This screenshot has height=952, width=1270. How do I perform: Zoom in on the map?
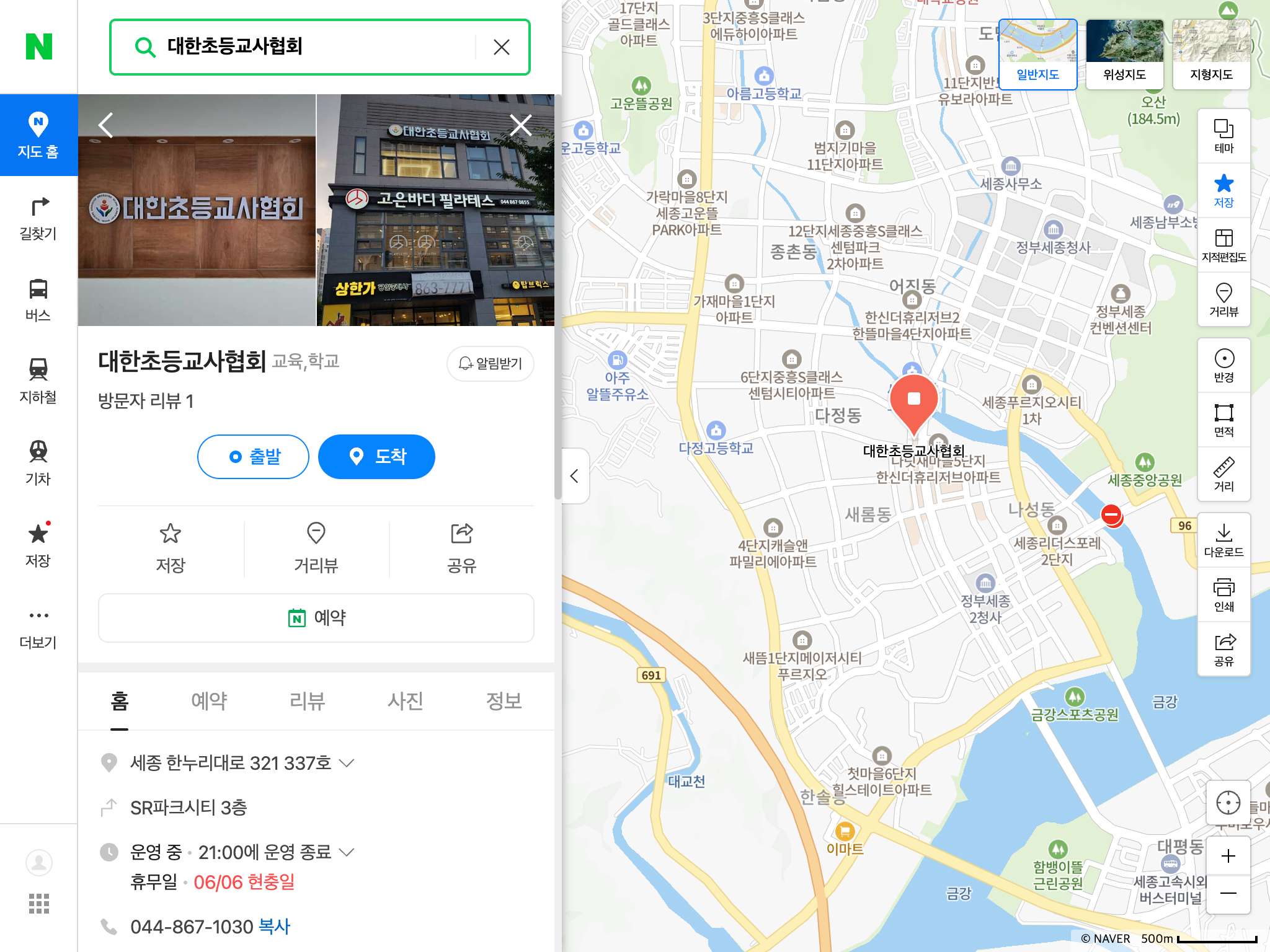1228,857
